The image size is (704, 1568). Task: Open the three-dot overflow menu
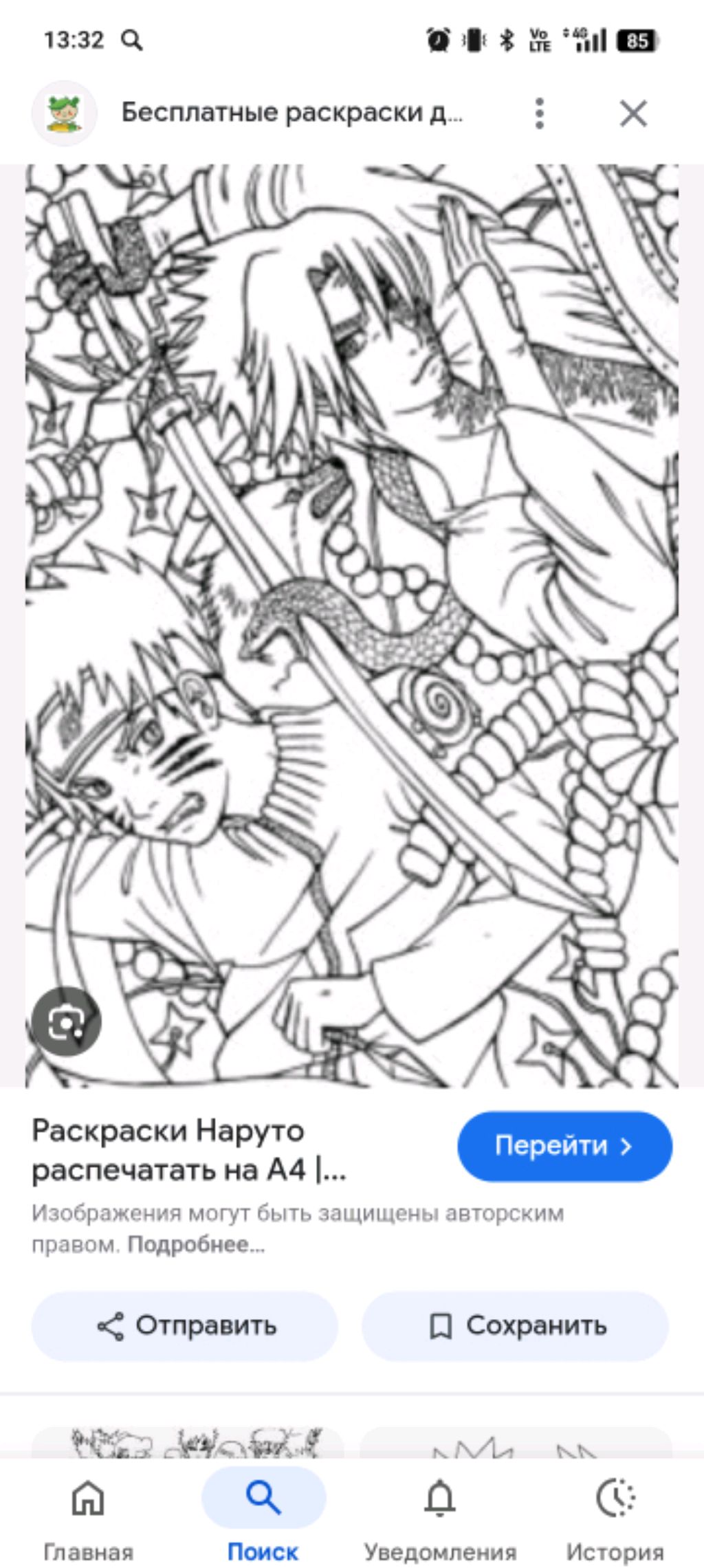(x=540, y=113)
